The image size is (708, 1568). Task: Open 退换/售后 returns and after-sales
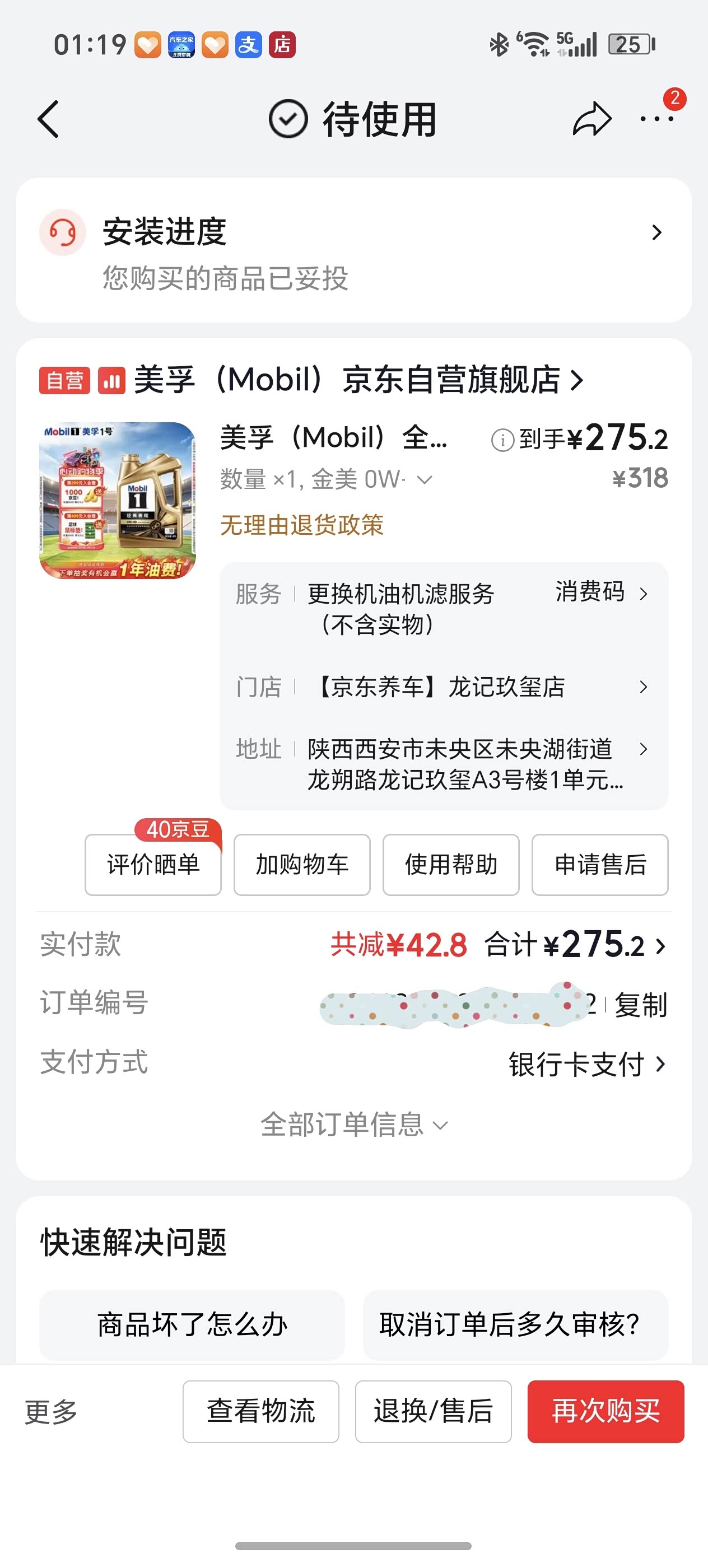pos(434,1412)
